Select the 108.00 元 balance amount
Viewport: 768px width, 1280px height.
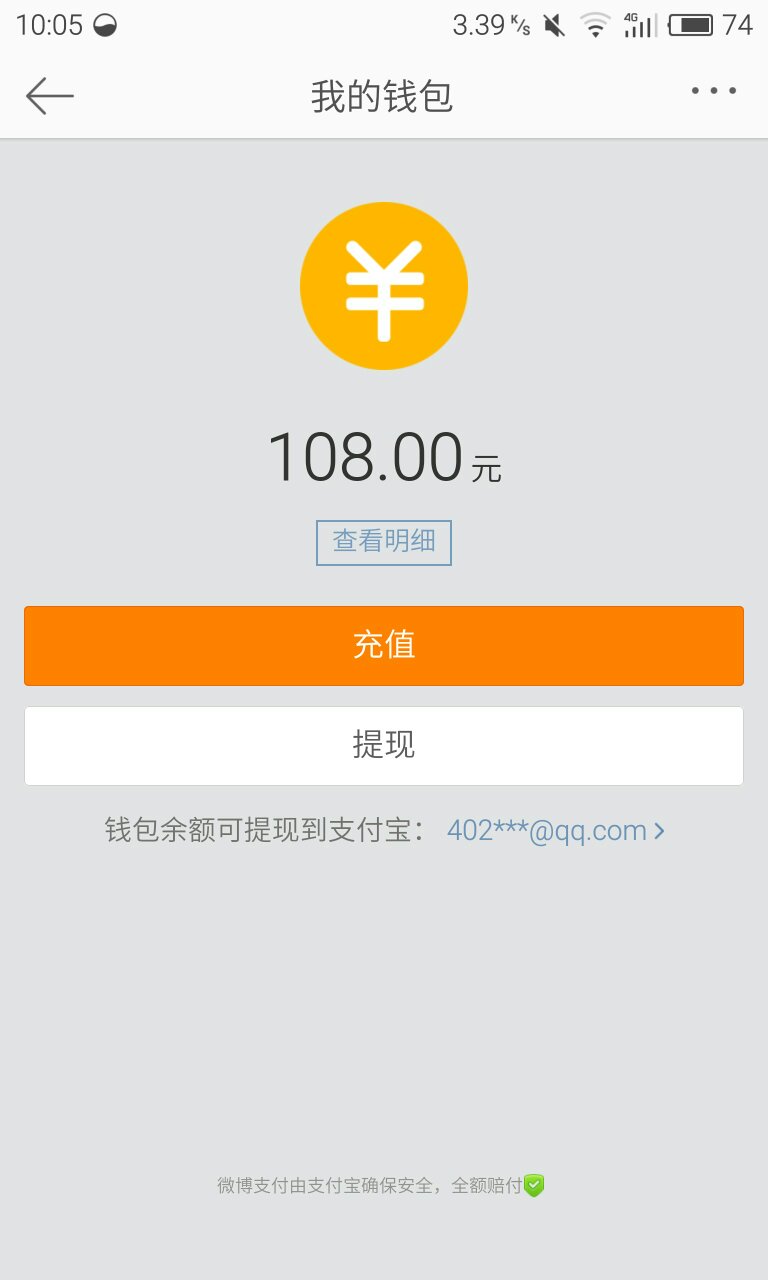pyautogui.click(x=384, y=458)
